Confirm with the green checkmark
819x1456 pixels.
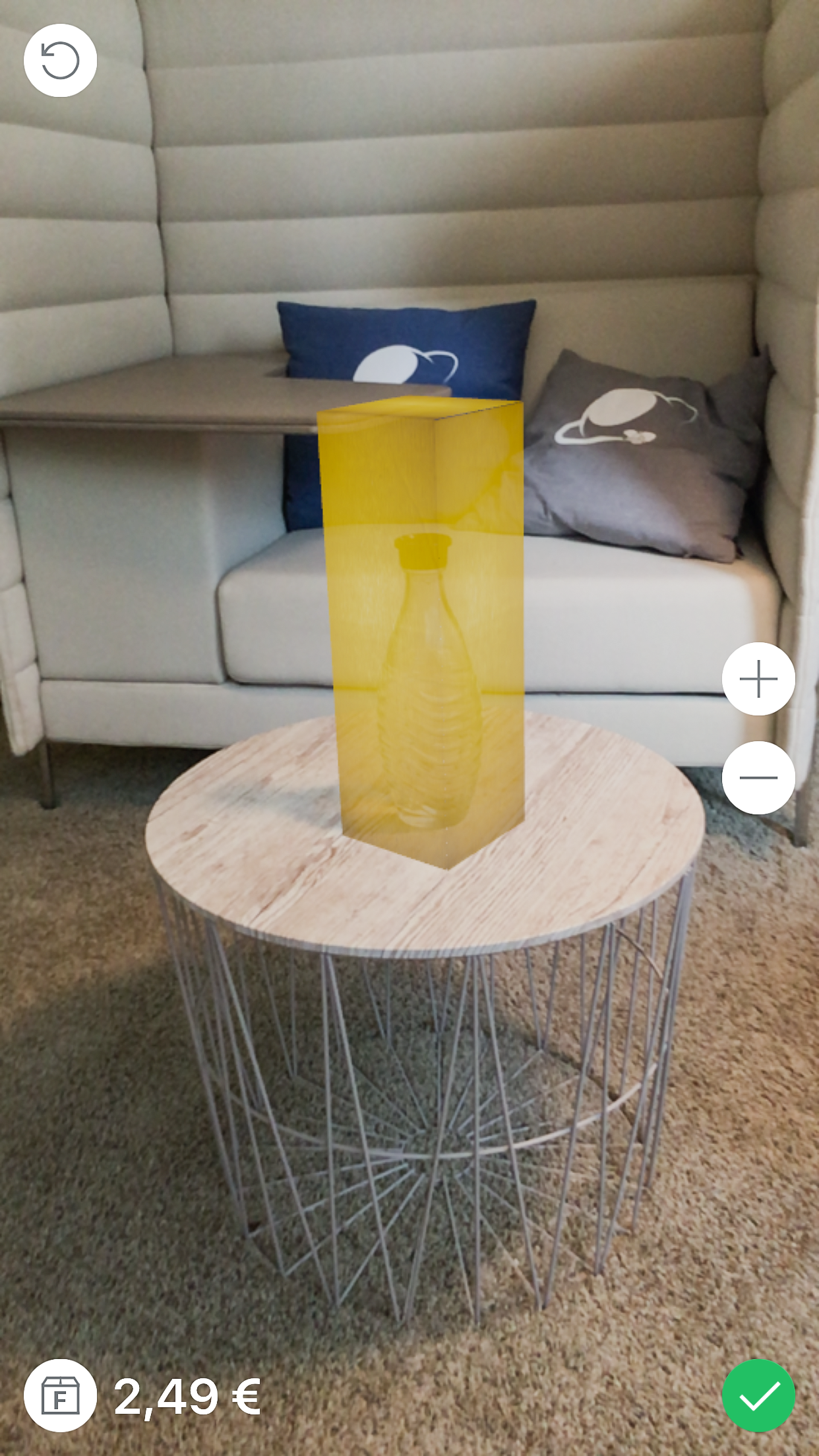[x=758, y=1395]
